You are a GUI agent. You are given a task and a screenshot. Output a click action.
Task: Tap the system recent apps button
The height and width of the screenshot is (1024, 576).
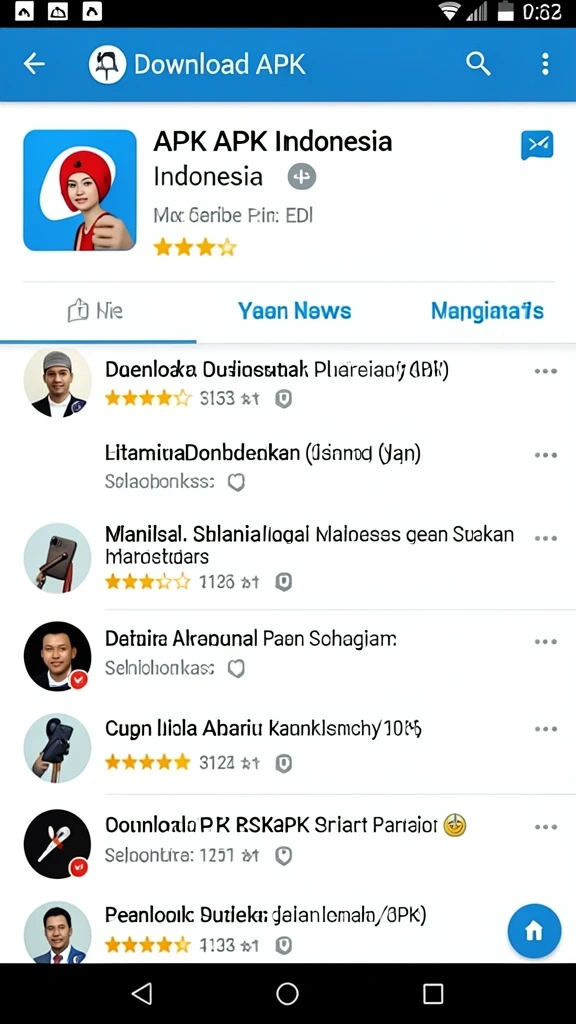pyautogui.click(x=433, y=993)
